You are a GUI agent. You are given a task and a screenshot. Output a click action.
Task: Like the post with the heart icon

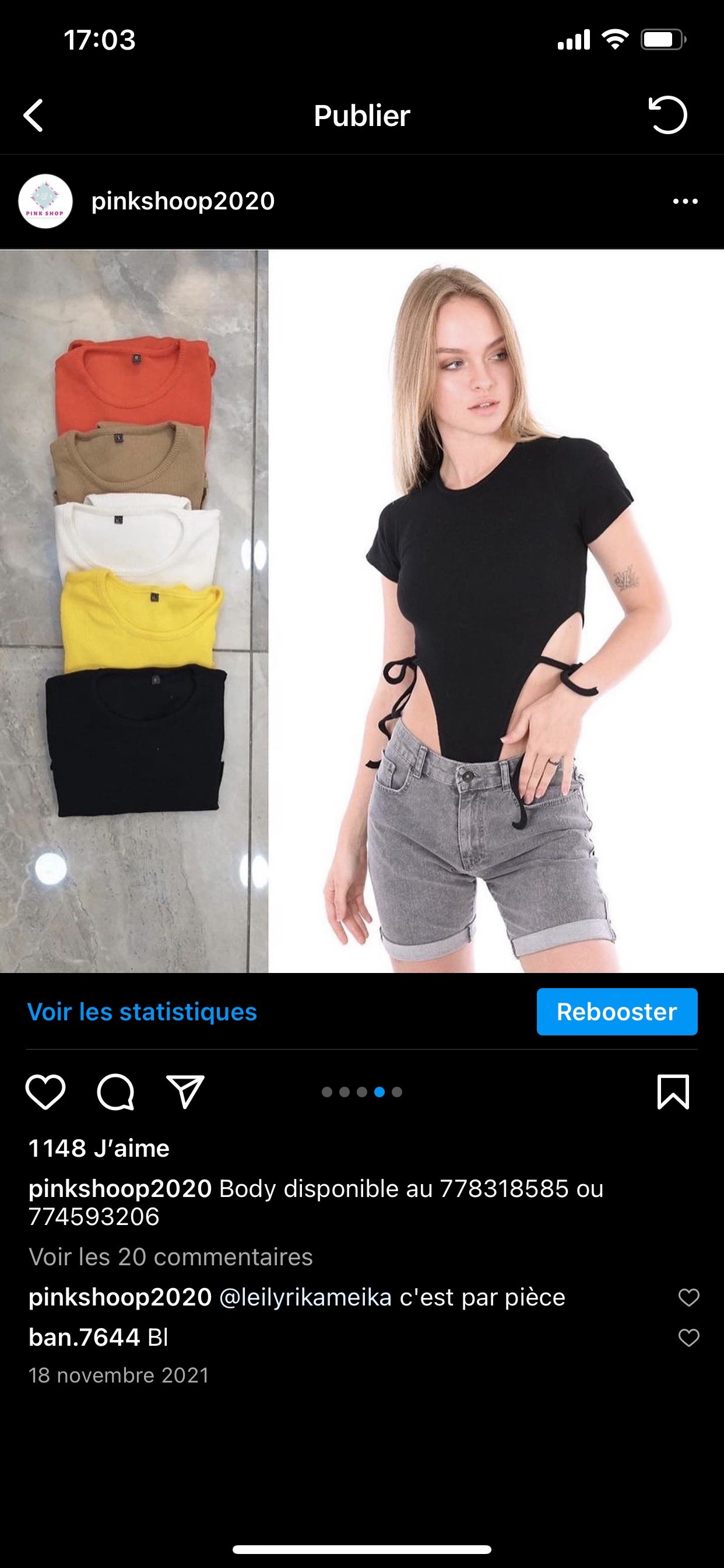(45, 1092)
